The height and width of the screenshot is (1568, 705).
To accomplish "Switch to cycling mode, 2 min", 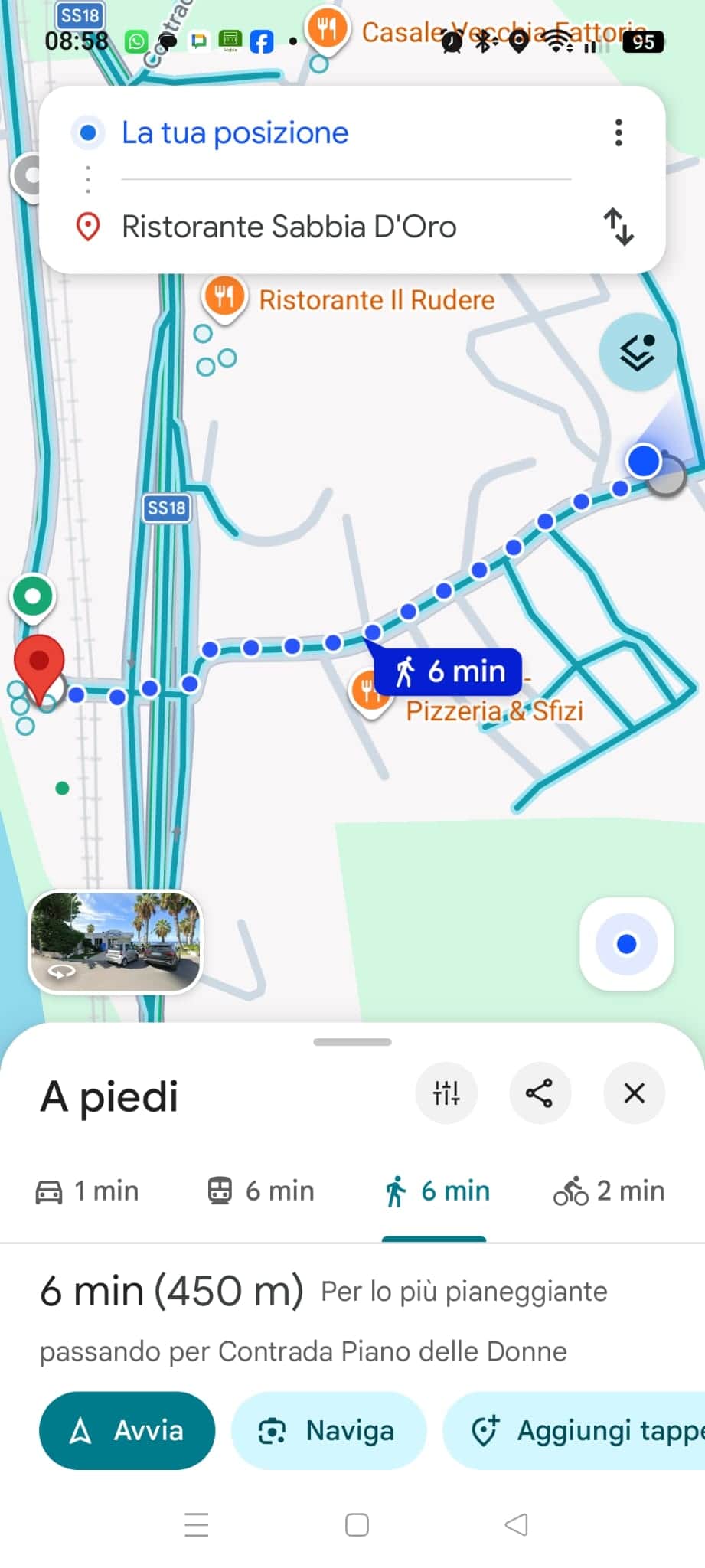I will [x=609, y=1191].
